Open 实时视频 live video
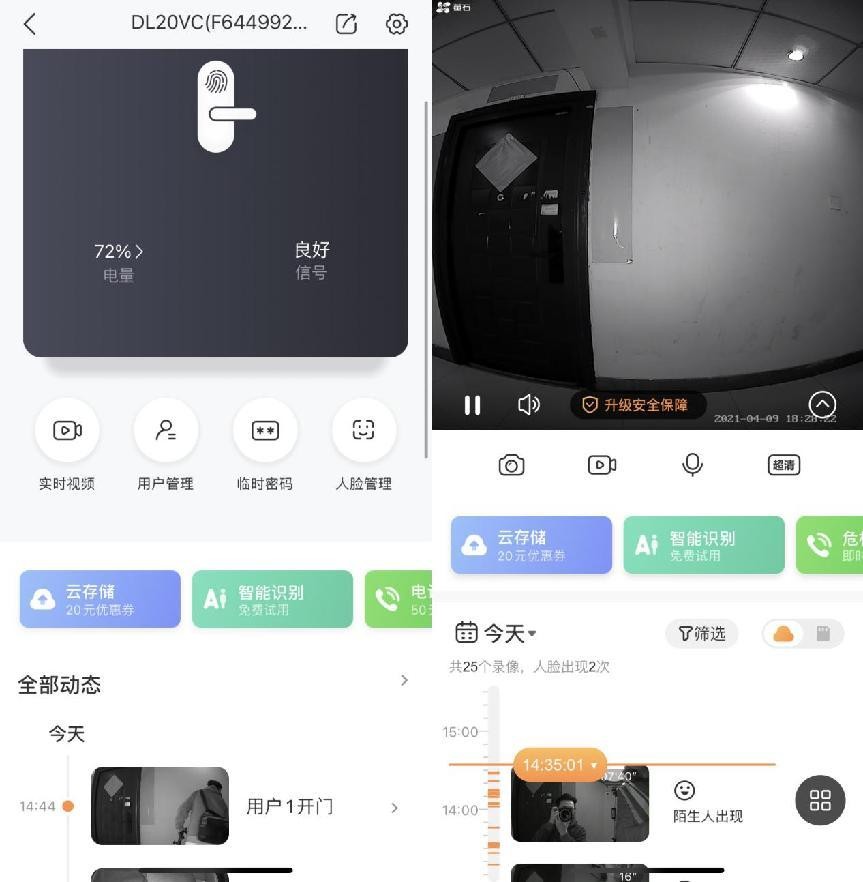Image resolution: width=863 pixels, height=882 pixels. point(67,431)
